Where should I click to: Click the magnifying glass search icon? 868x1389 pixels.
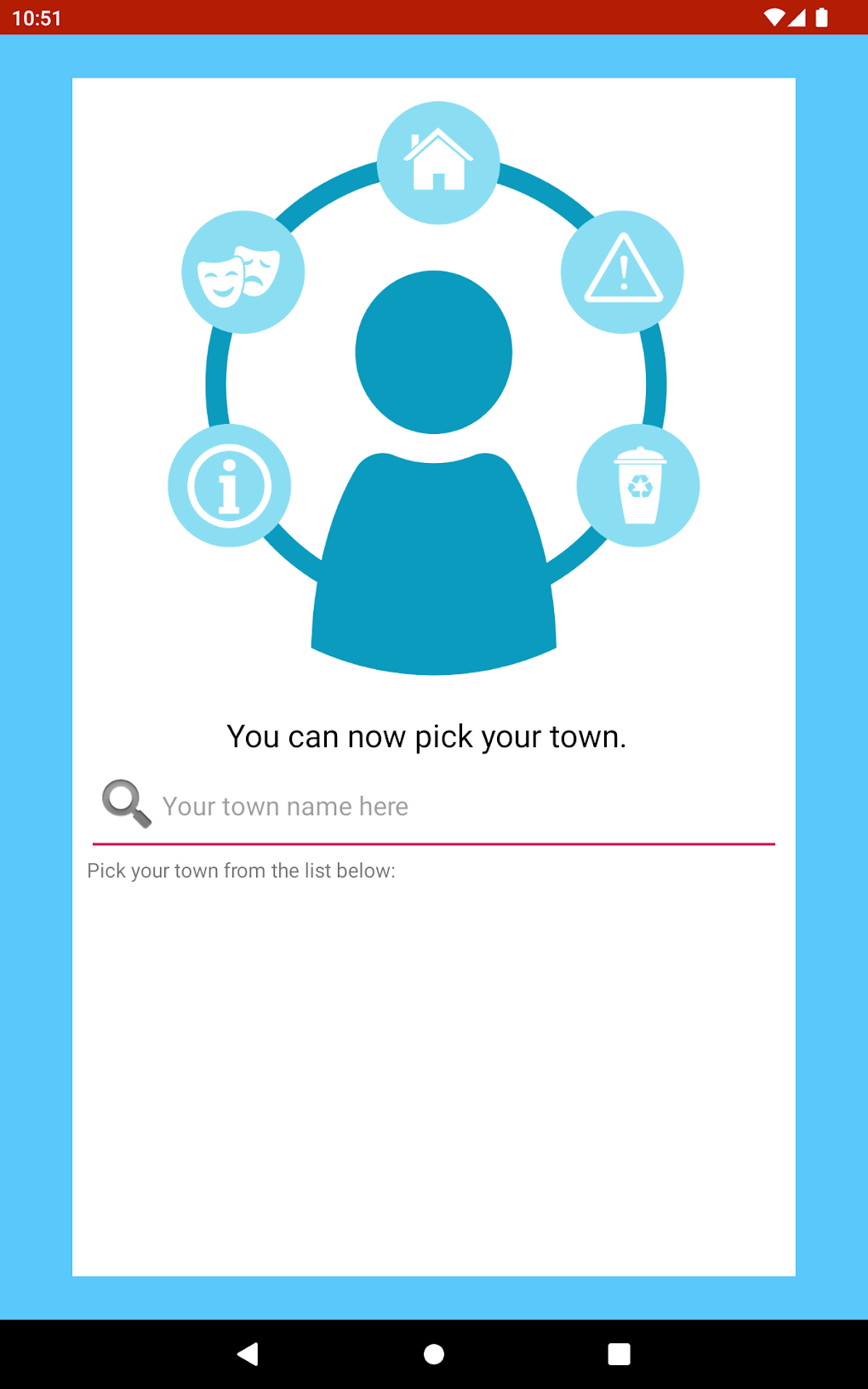pos(124,802)
